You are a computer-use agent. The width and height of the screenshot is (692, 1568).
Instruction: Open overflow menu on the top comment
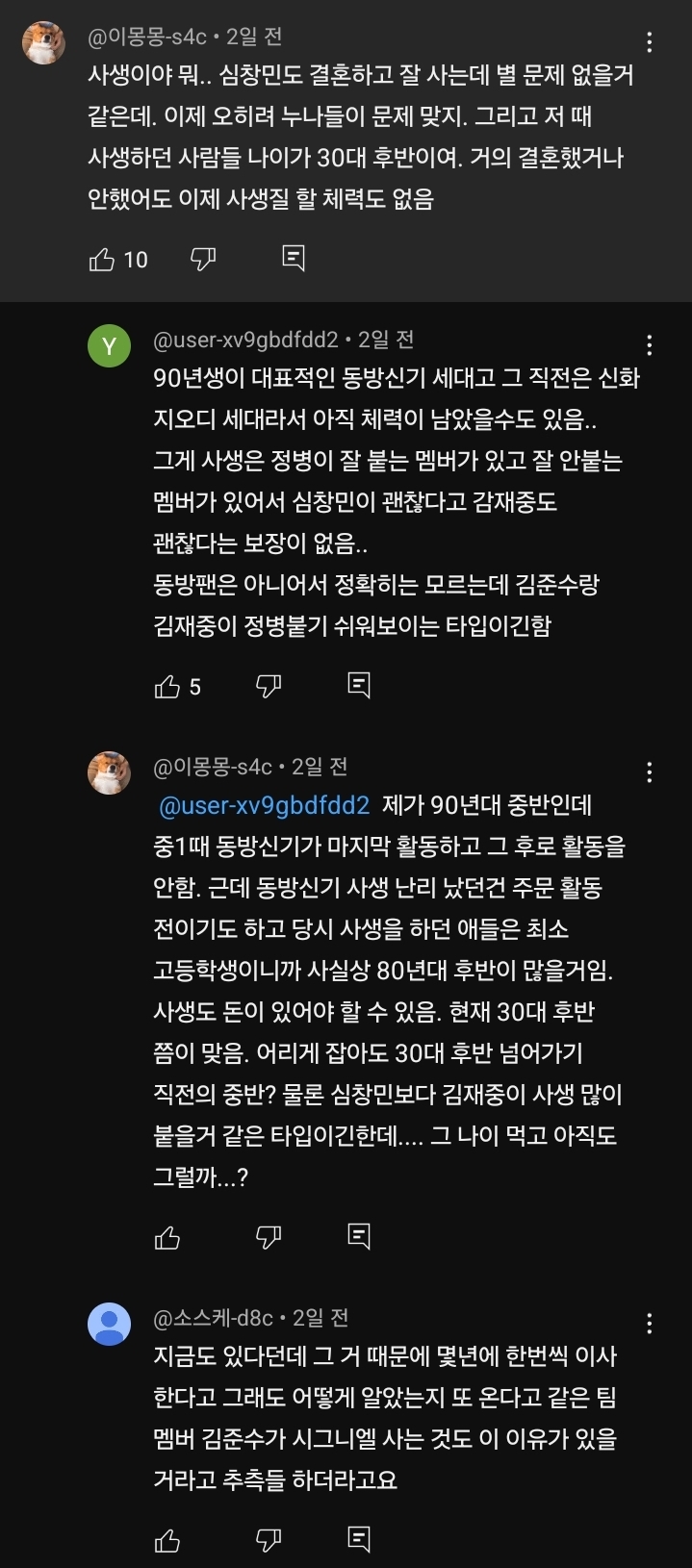650,42
